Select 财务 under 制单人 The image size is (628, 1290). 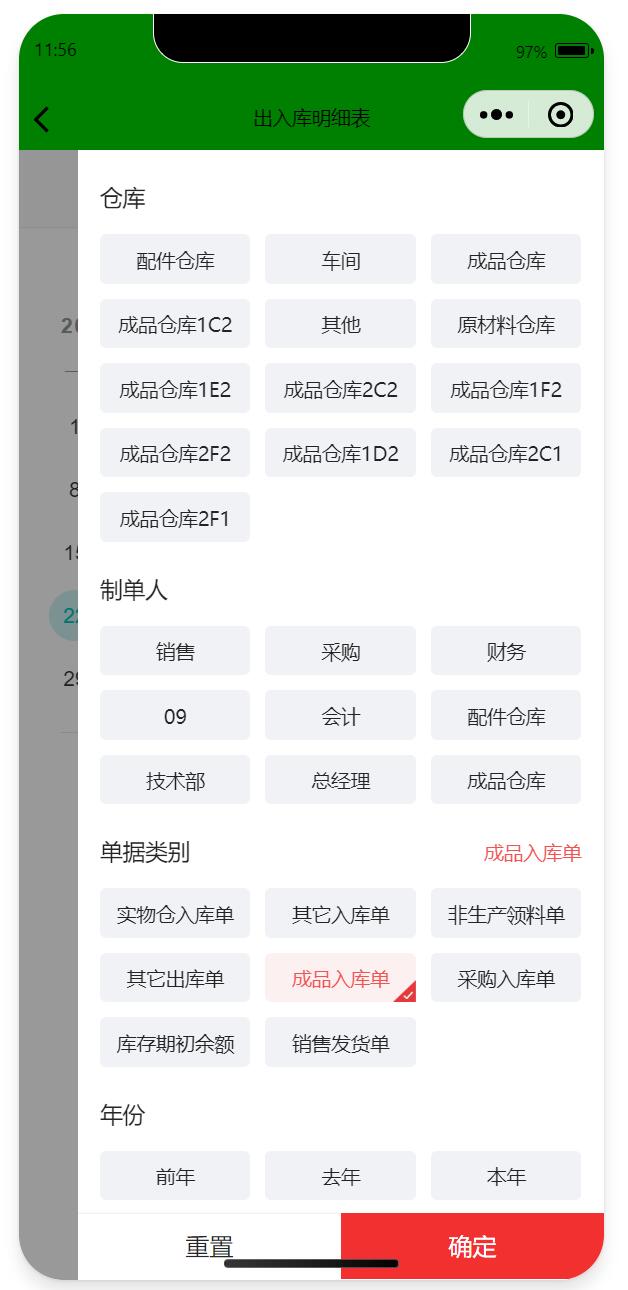[505, 651]
